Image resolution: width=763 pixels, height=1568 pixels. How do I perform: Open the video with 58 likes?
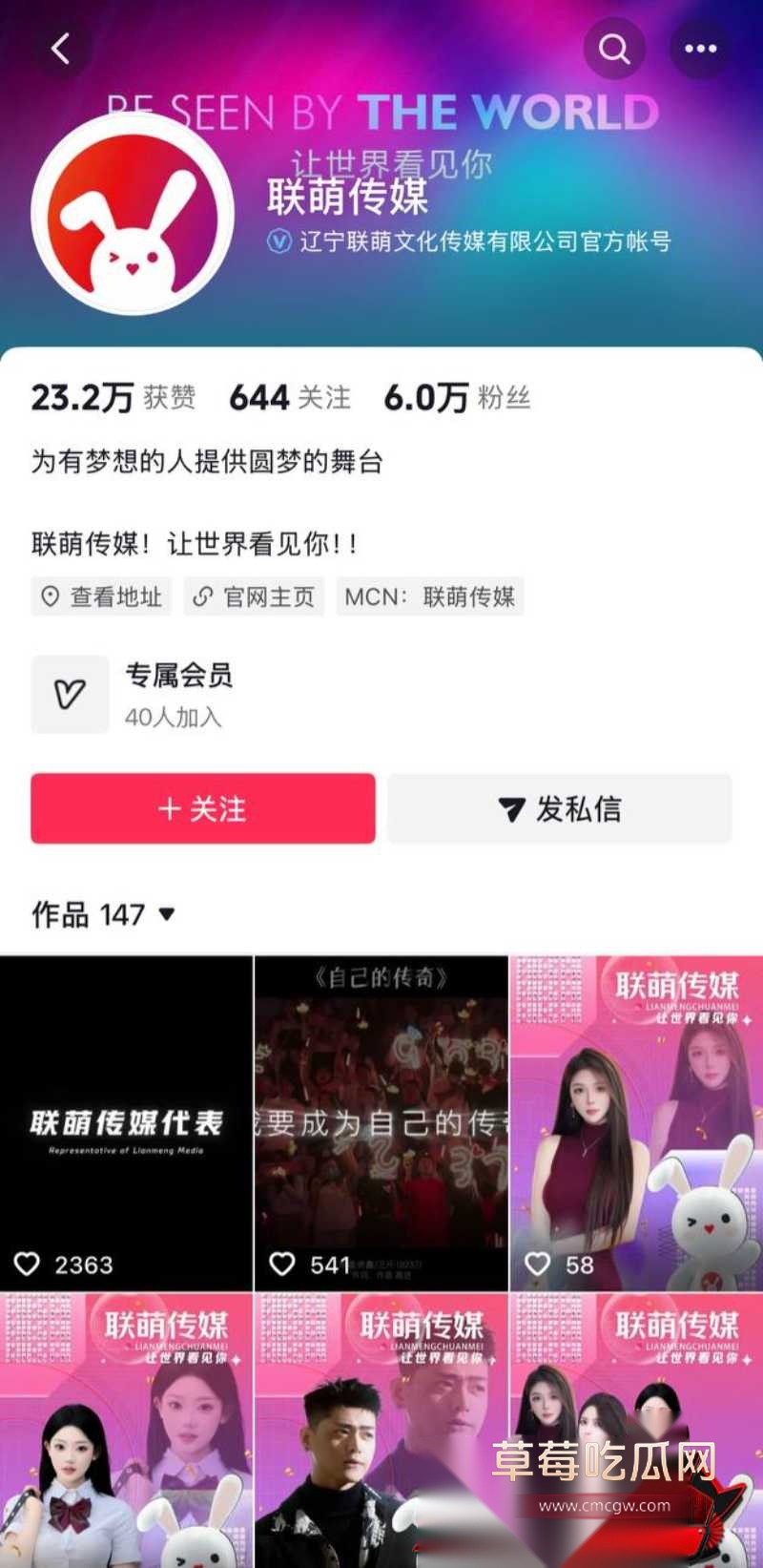click(637, 1123)
